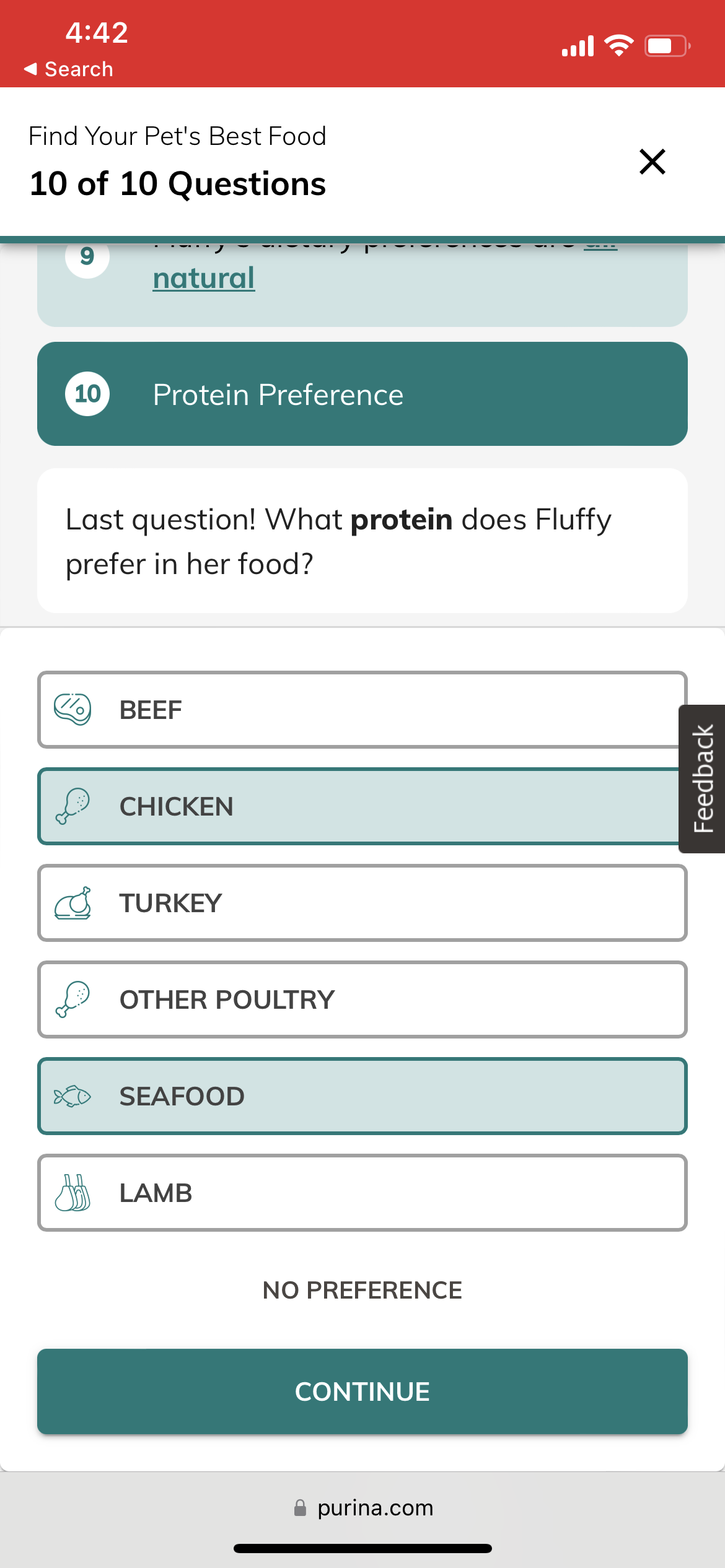
Task: Open the Protein Preference step header
Action: [x=362, y=394]
